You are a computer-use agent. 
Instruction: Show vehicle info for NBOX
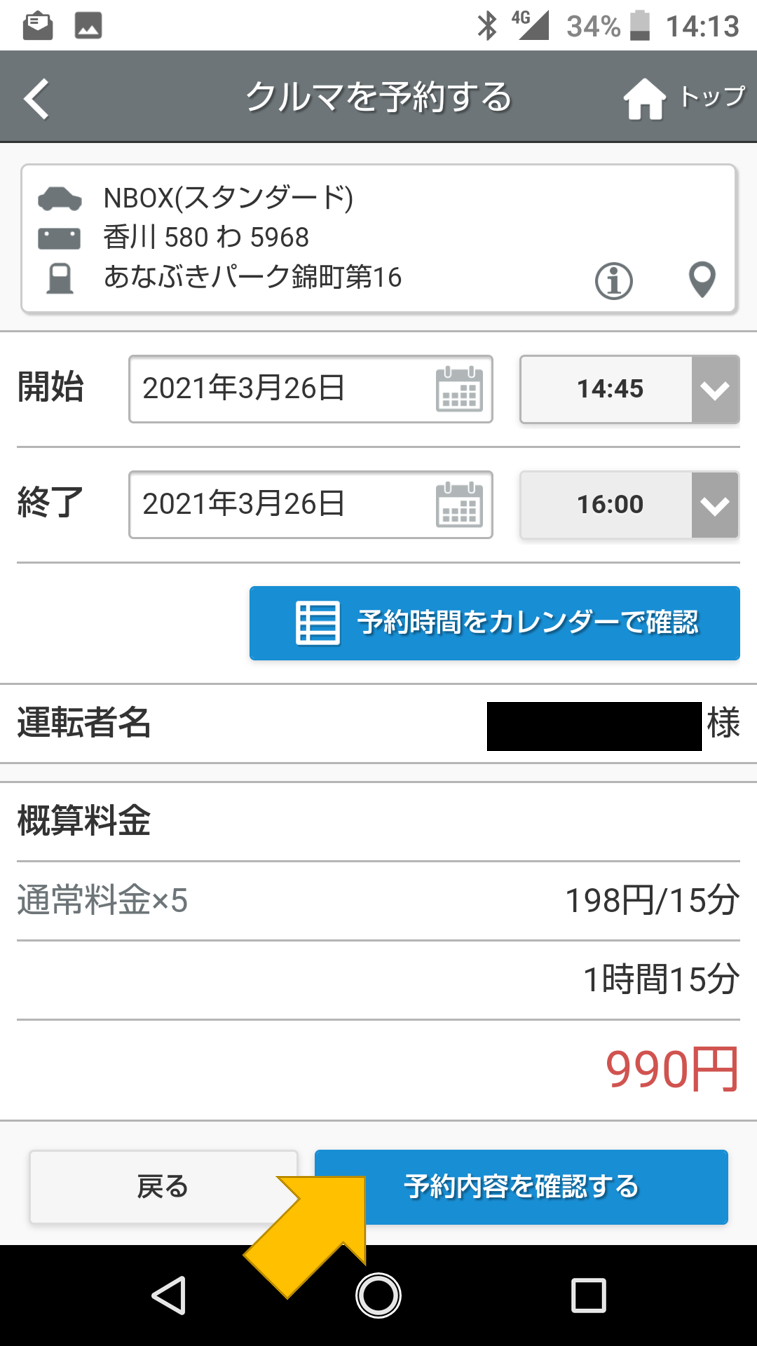click(613, 281)
